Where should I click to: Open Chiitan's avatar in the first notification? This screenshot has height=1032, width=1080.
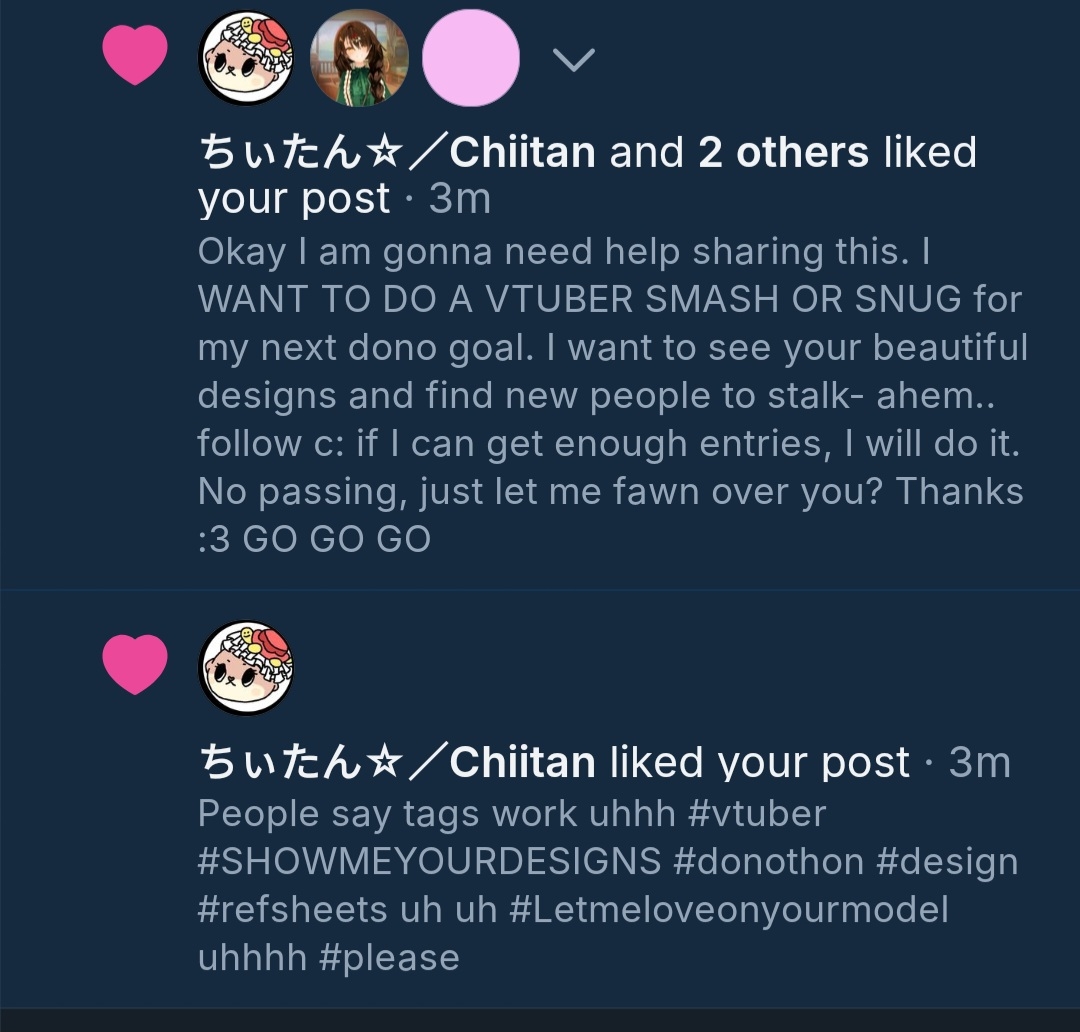pos(247,59)
